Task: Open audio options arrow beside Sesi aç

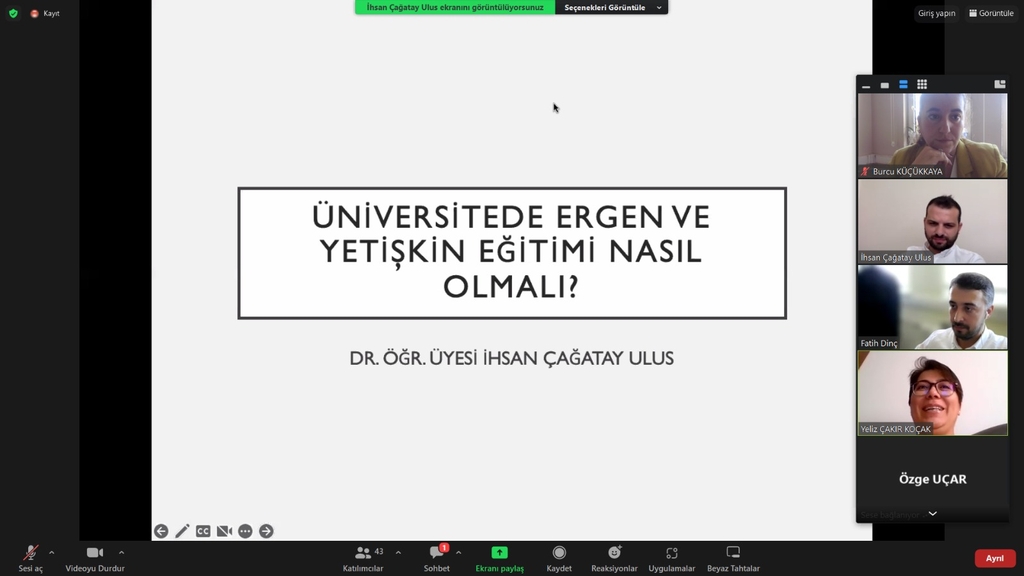Action: 51,552
